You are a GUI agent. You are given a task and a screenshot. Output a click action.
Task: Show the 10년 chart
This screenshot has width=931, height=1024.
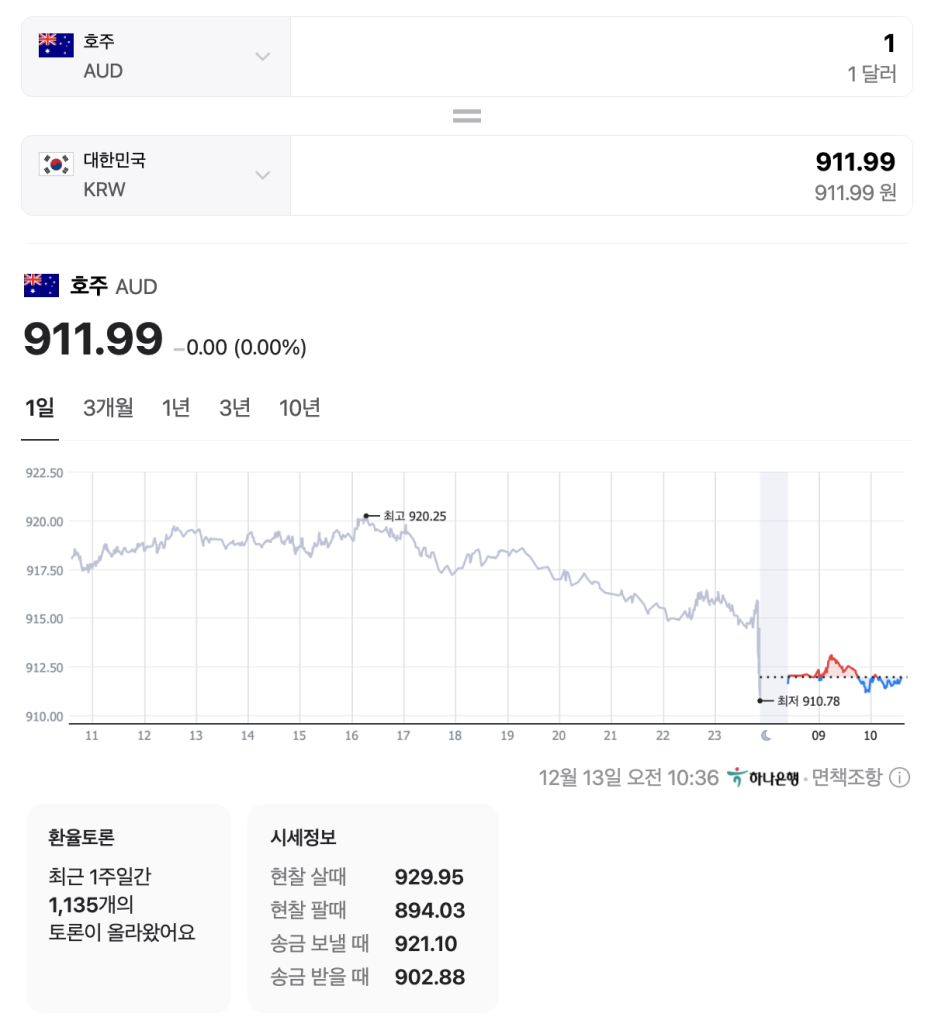299,408
